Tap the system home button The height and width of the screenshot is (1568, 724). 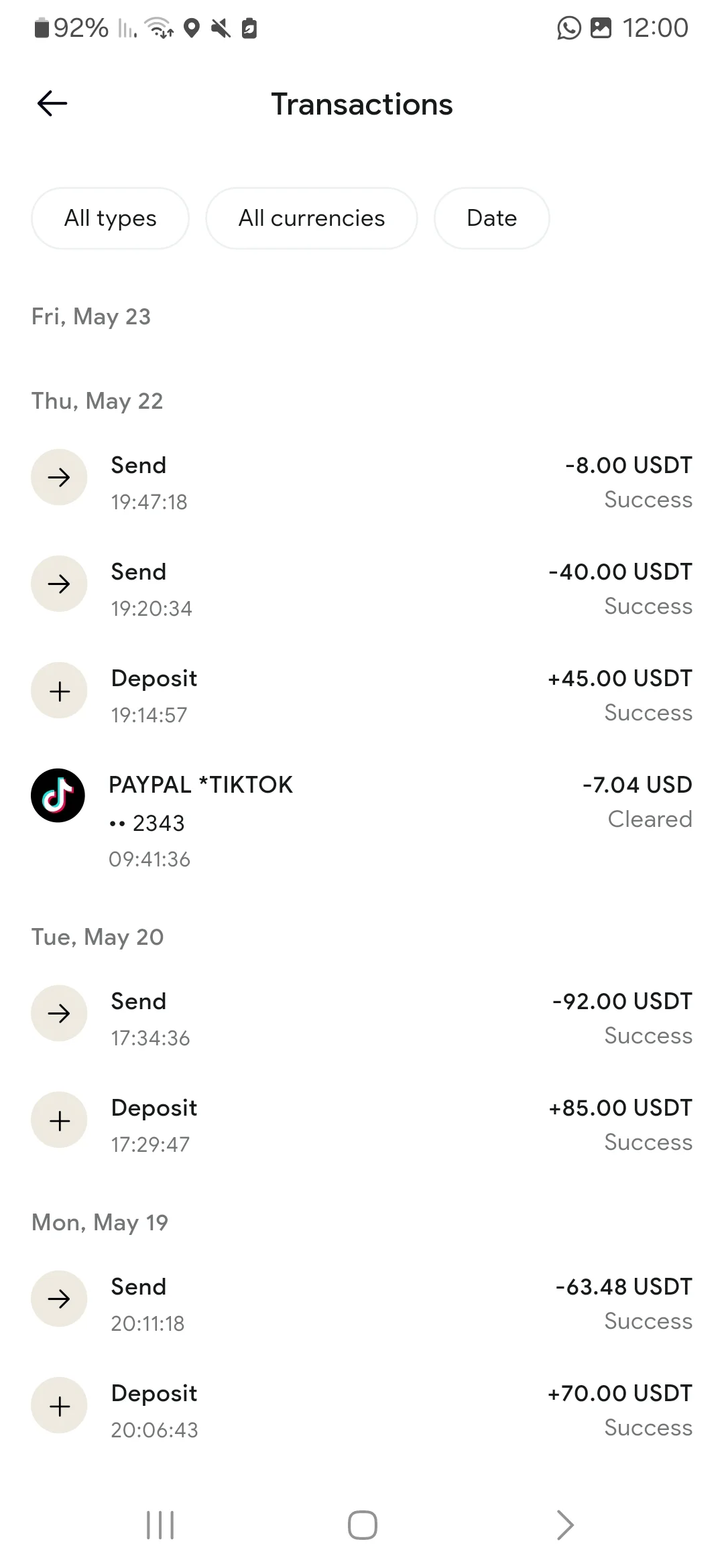[x=362, y=1525]
